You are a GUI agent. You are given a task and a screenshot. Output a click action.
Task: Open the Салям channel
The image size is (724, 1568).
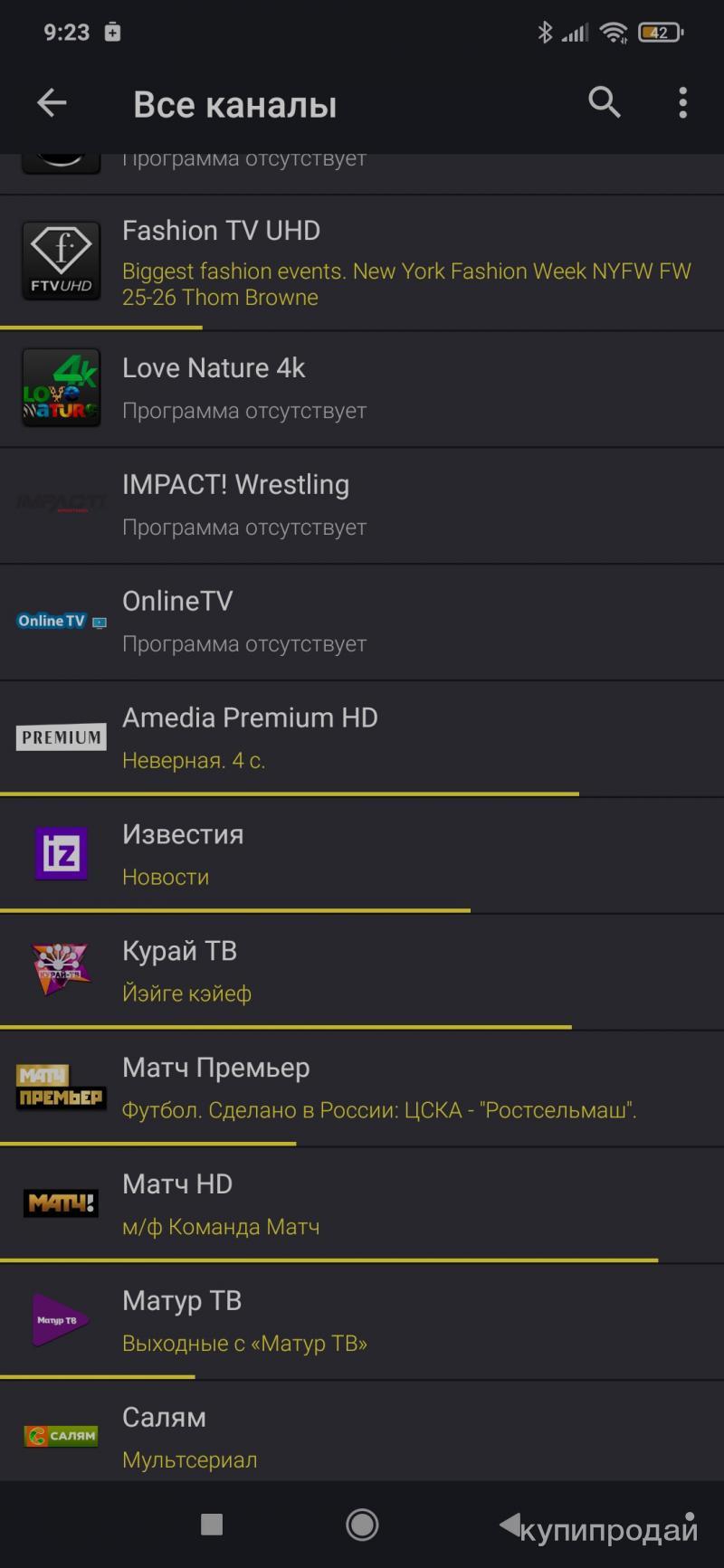tap(362, 1436)
